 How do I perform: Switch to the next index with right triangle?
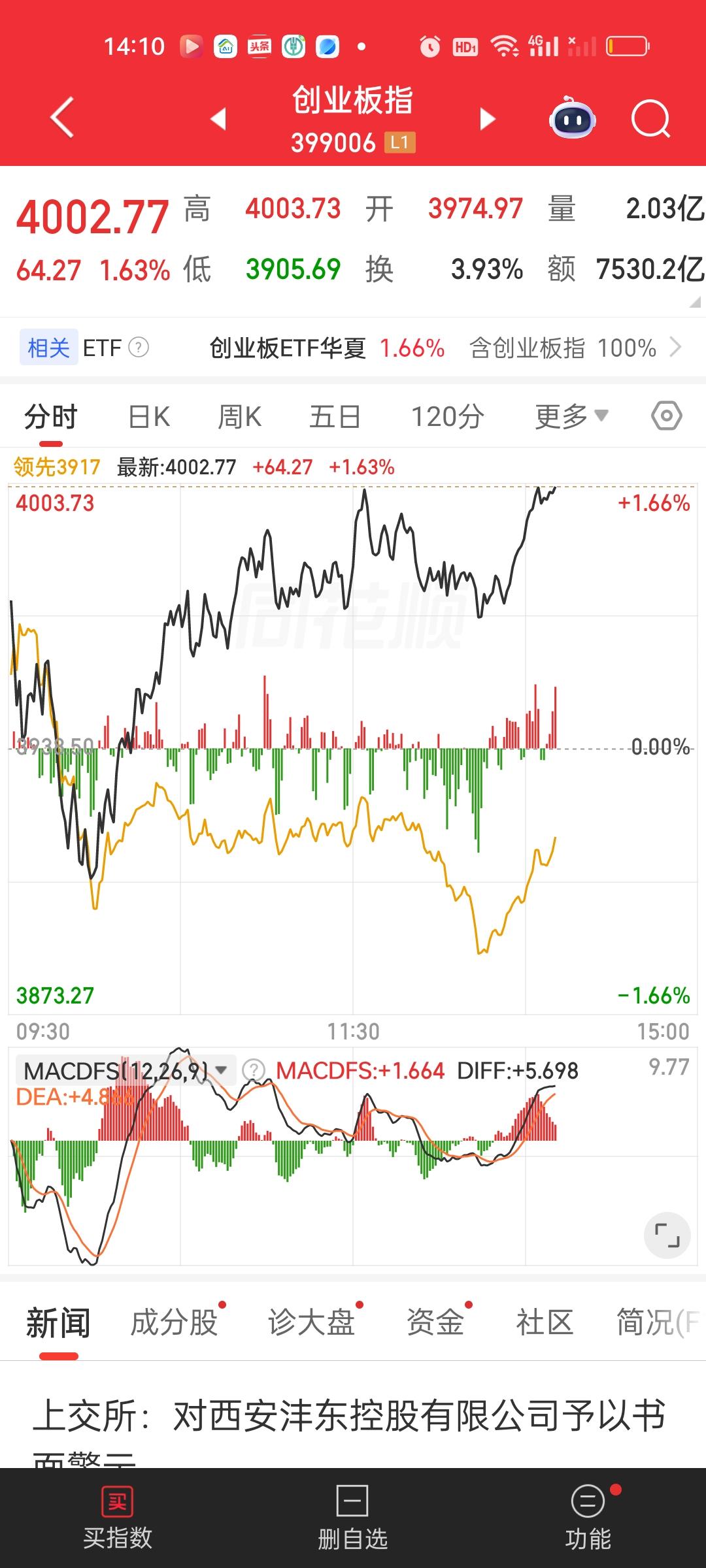487,119
